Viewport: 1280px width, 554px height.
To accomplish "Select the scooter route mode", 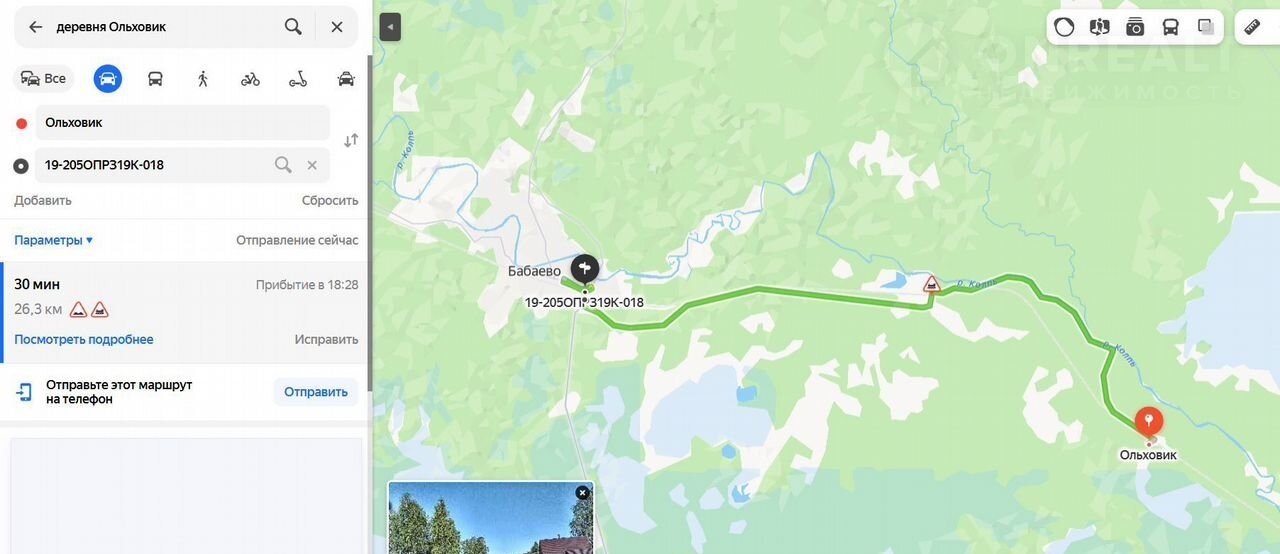I will 298,79.
